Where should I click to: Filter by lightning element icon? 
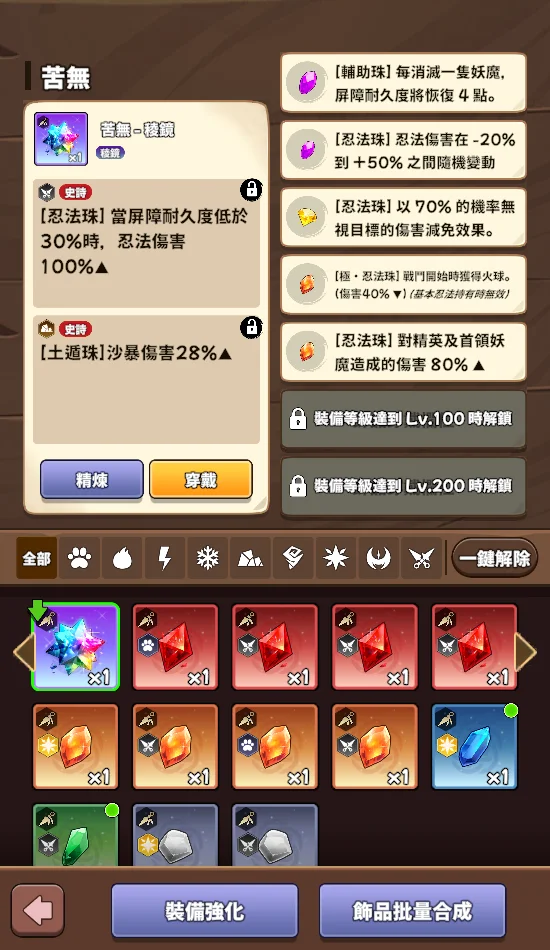point(165,558)
